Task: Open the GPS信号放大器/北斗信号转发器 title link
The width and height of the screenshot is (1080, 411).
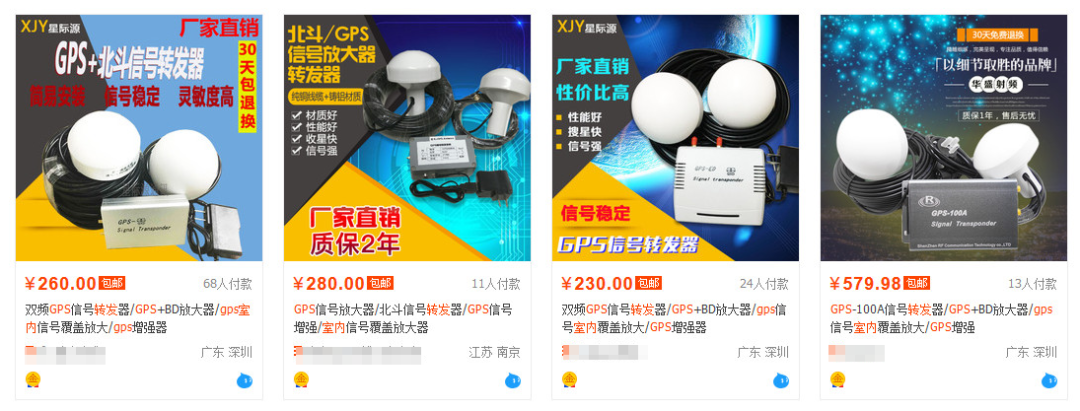Action: pyautogui.click(x=404, y=318)
